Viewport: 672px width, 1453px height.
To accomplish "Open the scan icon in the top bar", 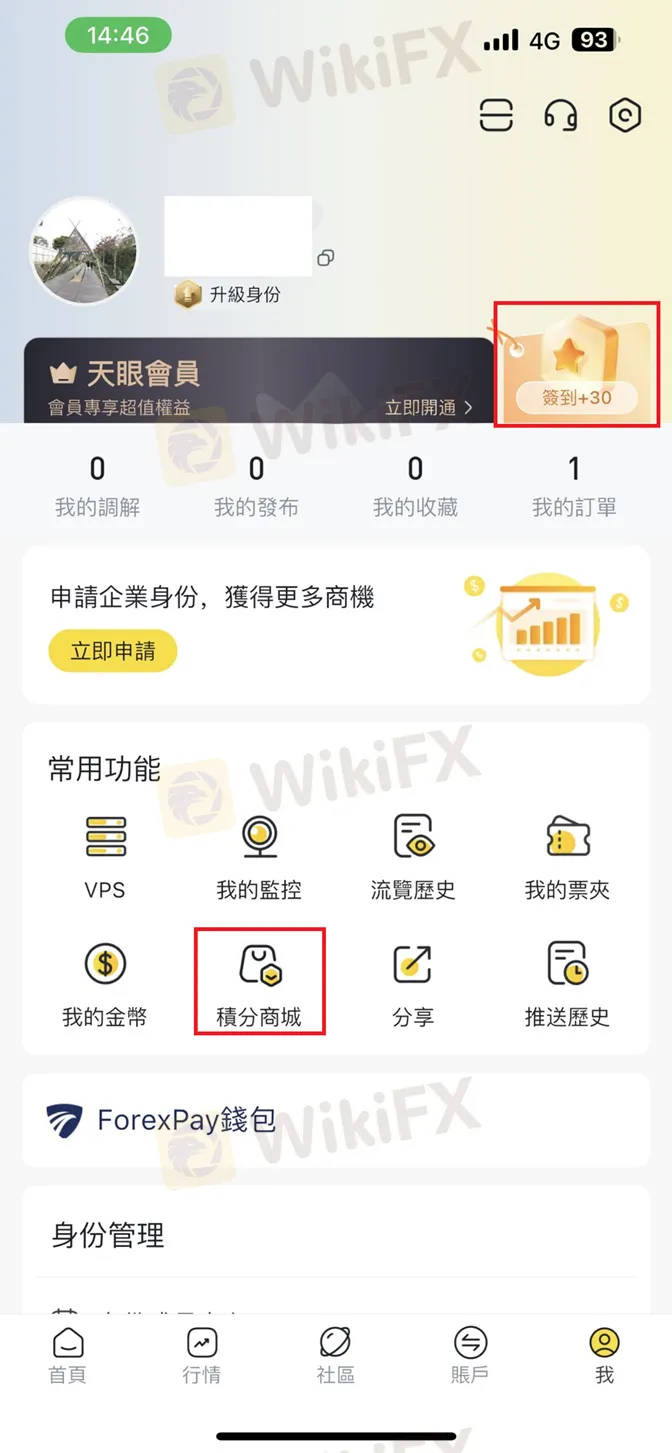I will tap(496, 116).
